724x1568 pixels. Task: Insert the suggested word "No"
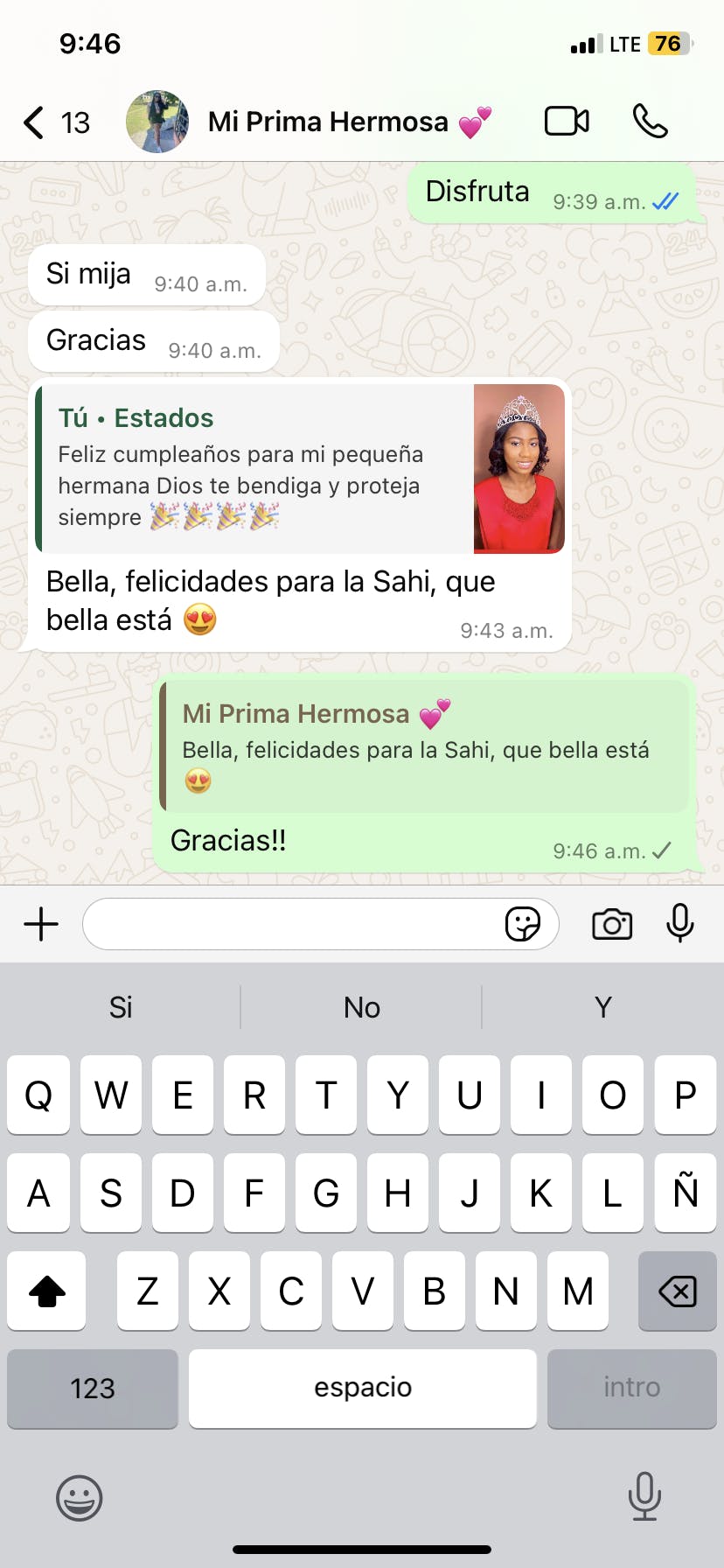pyautogui.click(x=361, y=1007)
